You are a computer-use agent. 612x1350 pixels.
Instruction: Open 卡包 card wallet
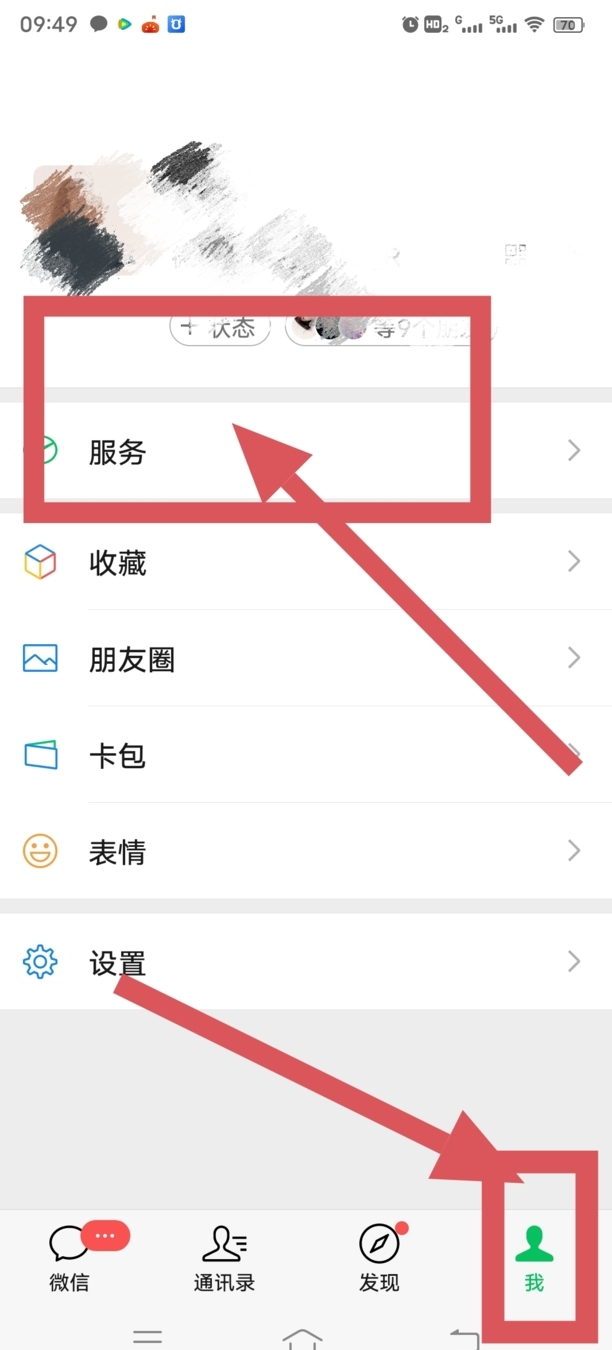click(x=300, y=755)
